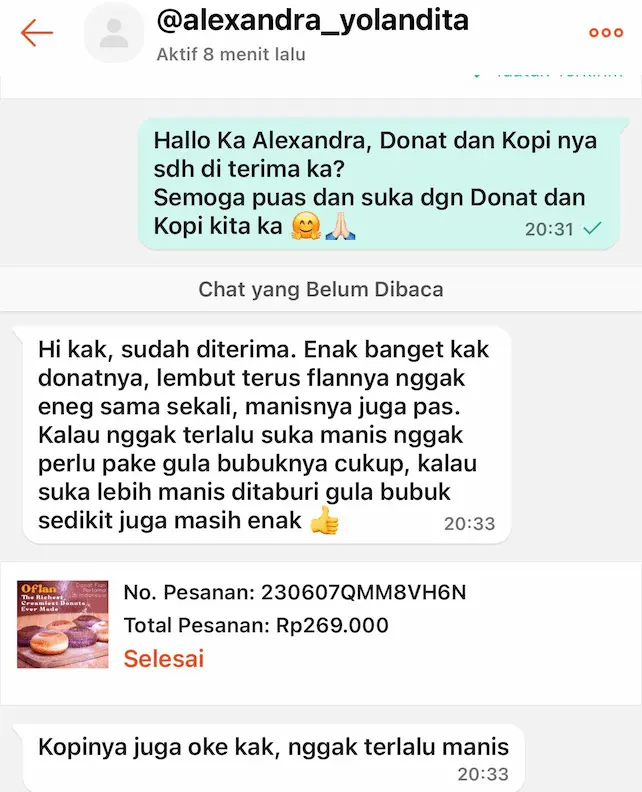The width and height of the screenshot is (642, 792).
Task: Open the three-dot overflow menu
Action: tap(605, 33)
